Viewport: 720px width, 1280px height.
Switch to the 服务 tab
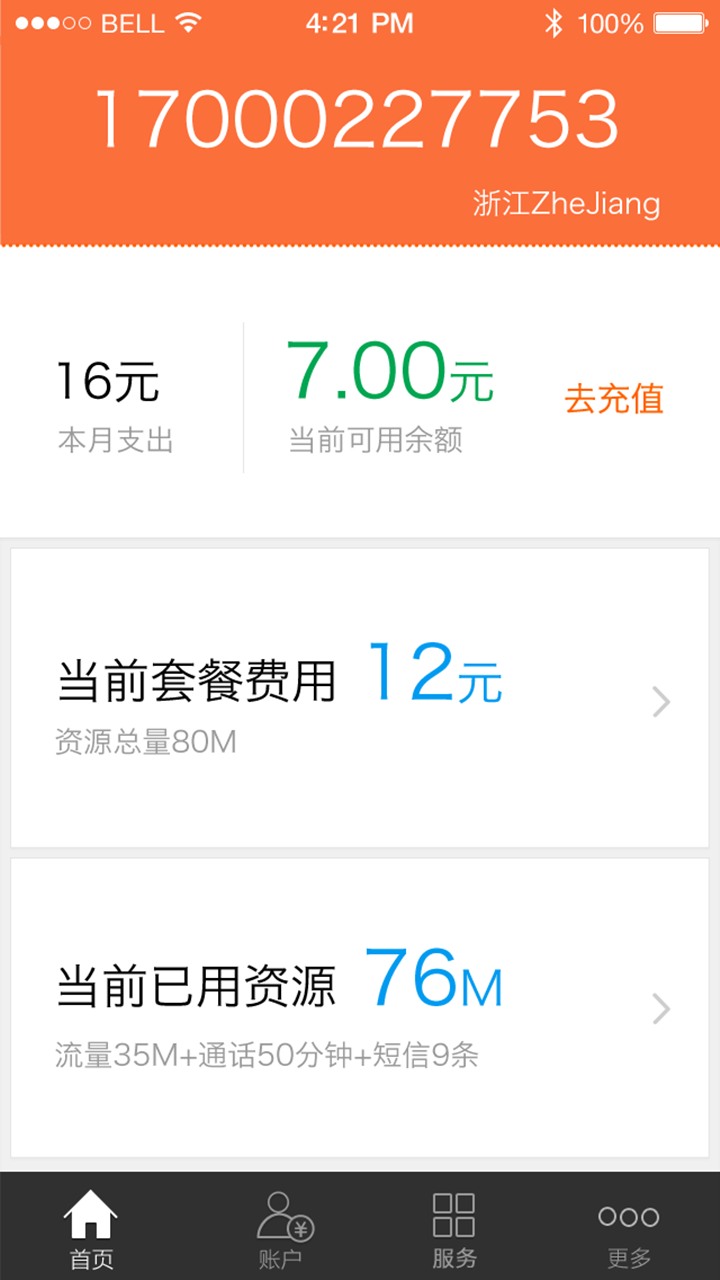(454, 1228)
